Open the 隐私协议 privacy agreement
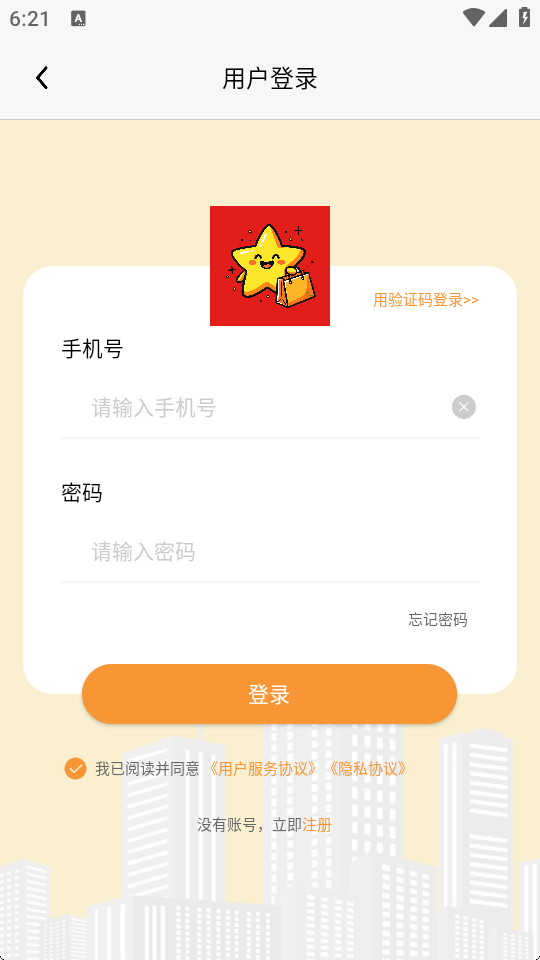 click(x=367, y=769)
